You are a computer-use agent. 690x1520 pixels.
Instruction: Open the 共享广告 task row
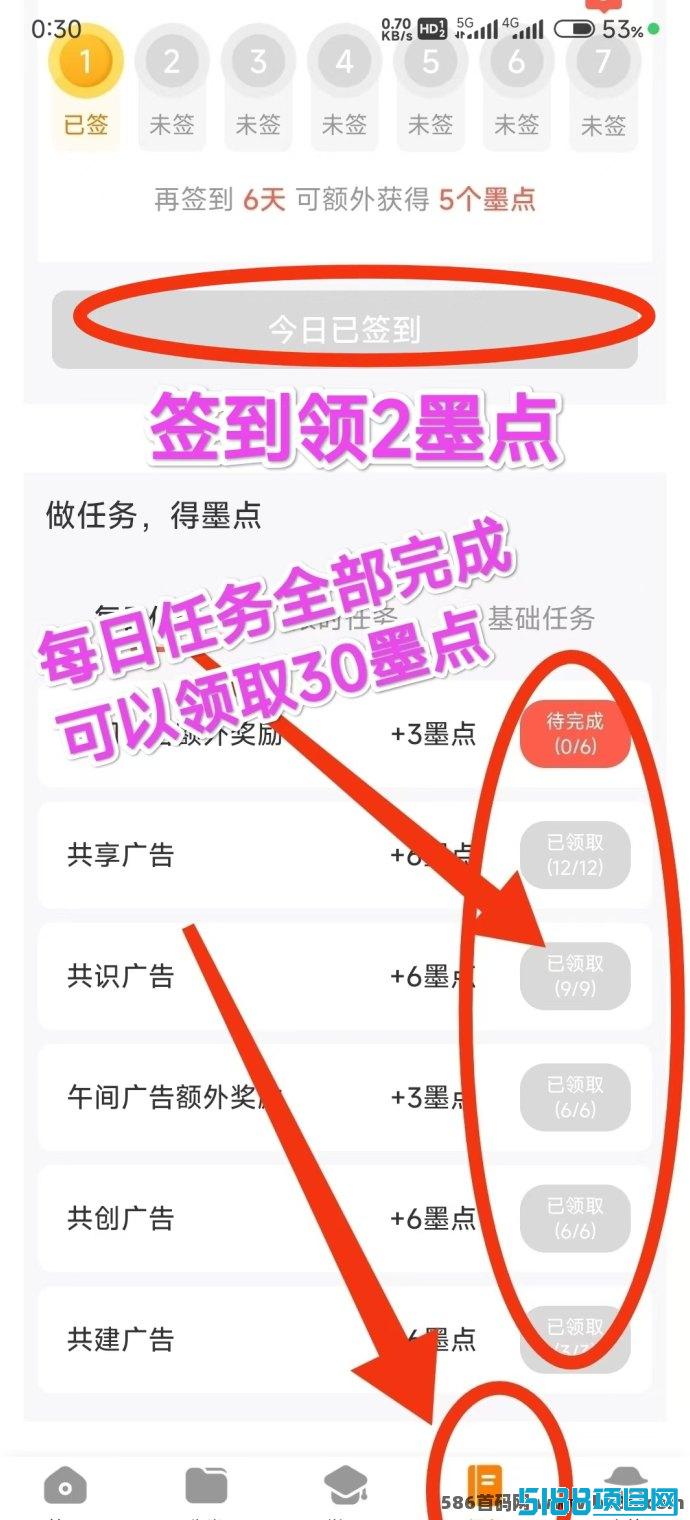coord(345,855)
